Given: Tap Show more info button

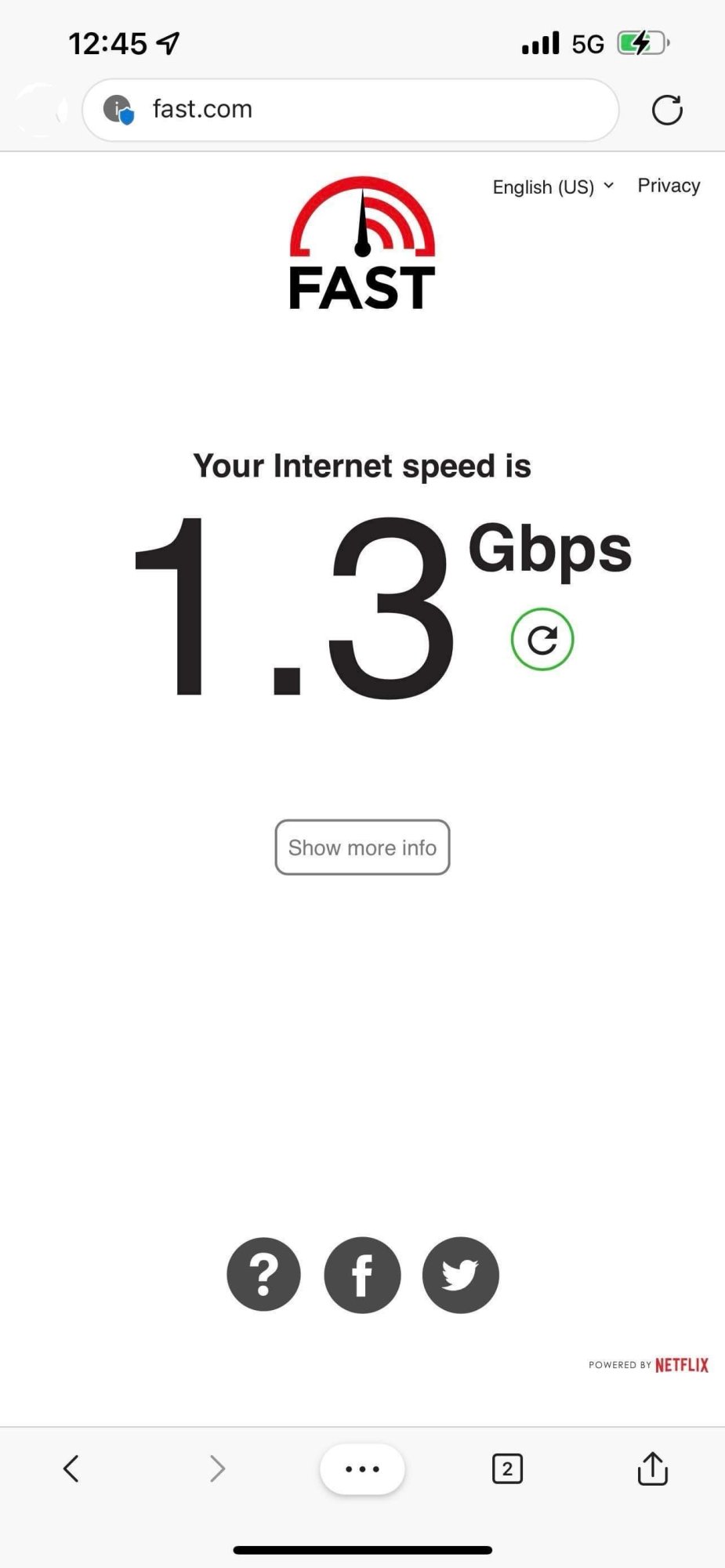Looking at the screenshot, I should point(362,848).
